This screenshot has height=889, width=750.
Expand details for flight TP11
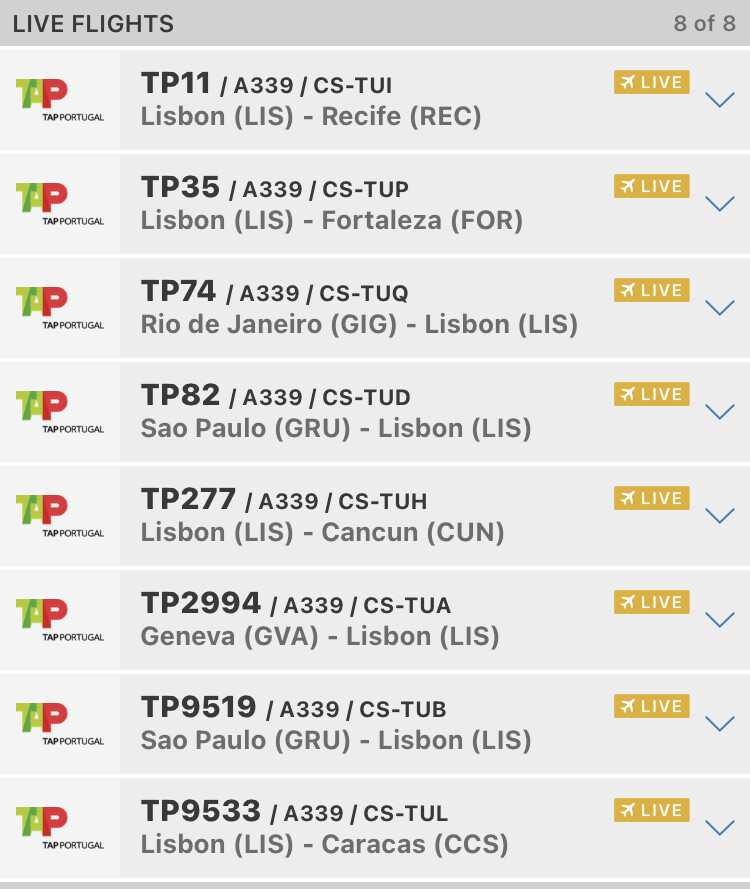click(x=720, y=100)
